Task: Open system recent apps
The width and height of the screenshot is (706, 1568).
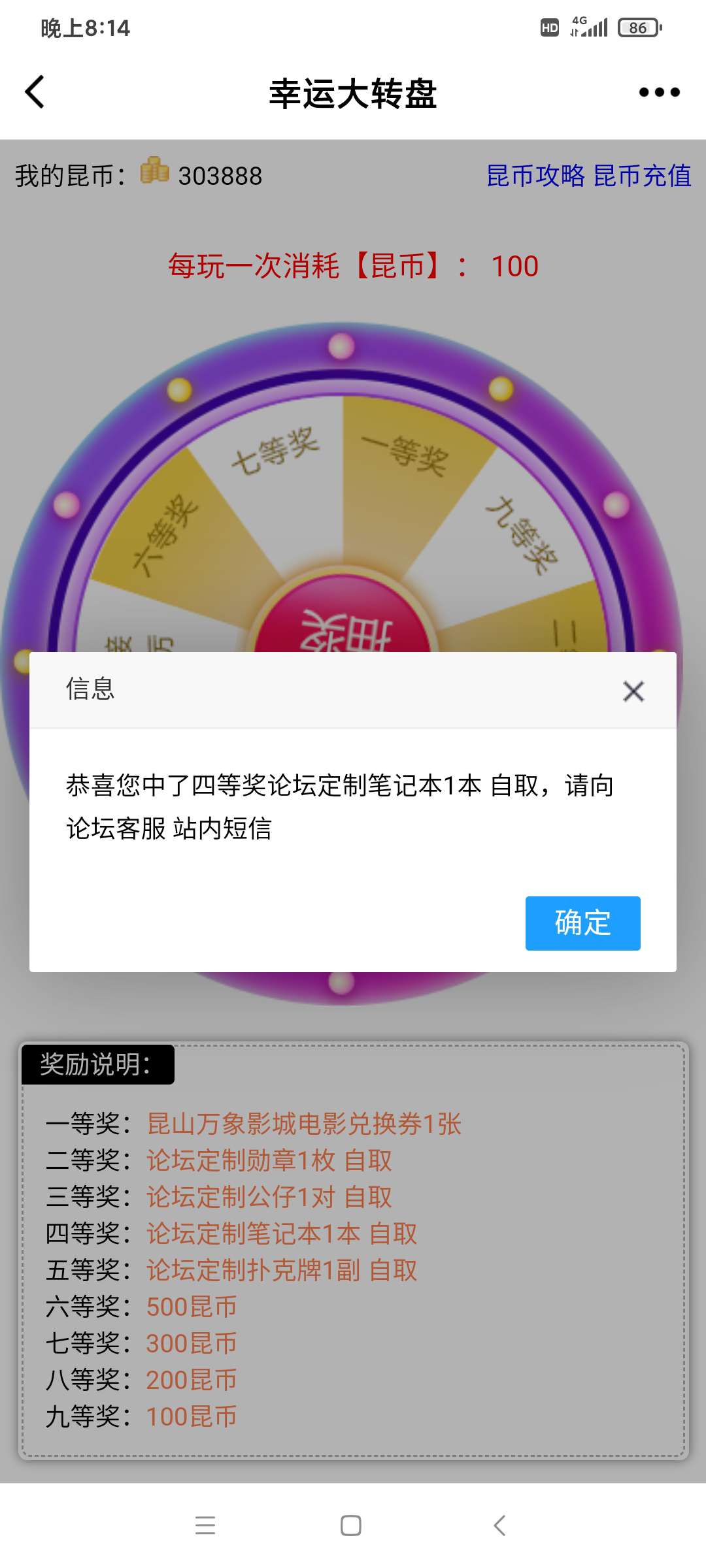Action: (x=205, y=1526)
